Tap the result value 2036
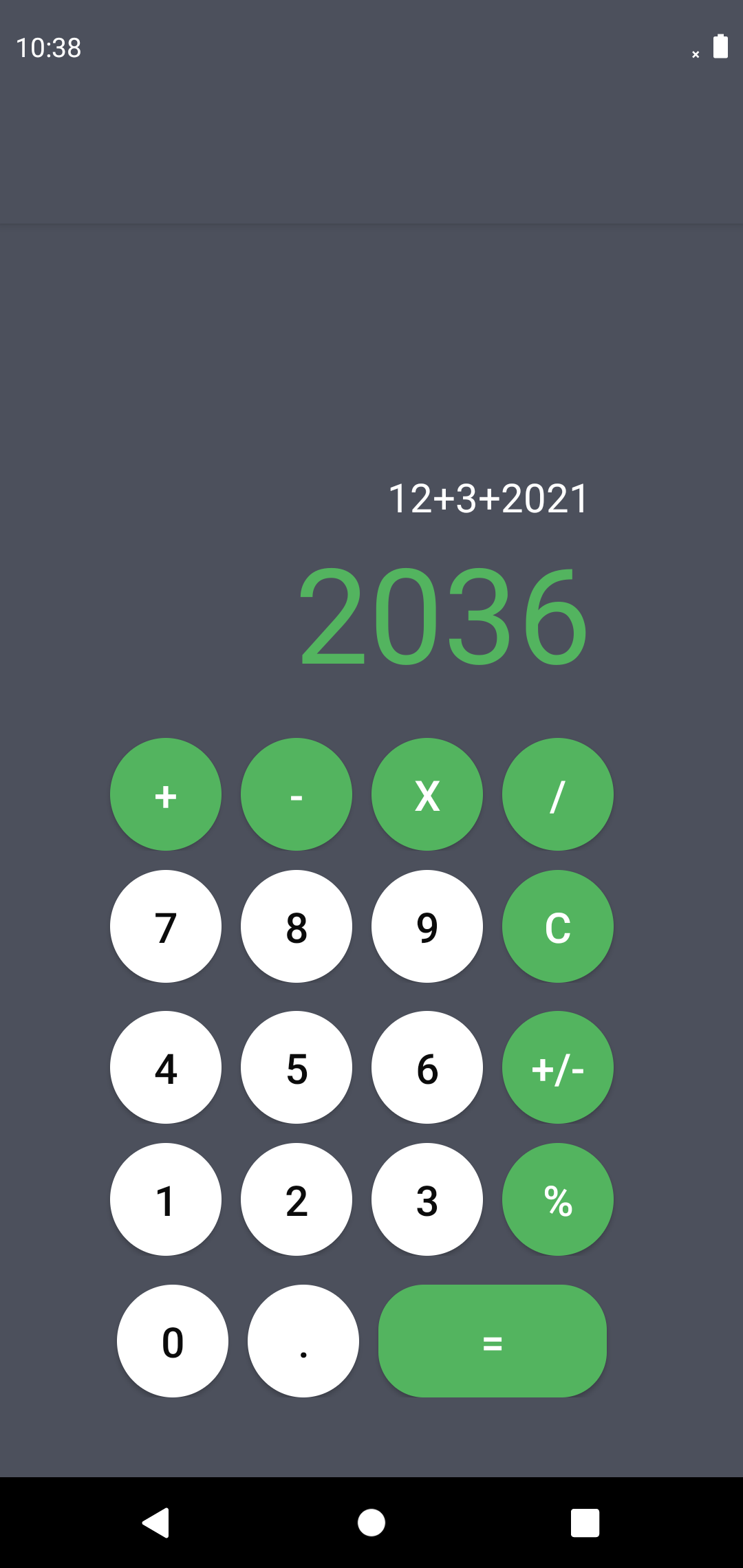743x1568 pixels. [442, 618]
